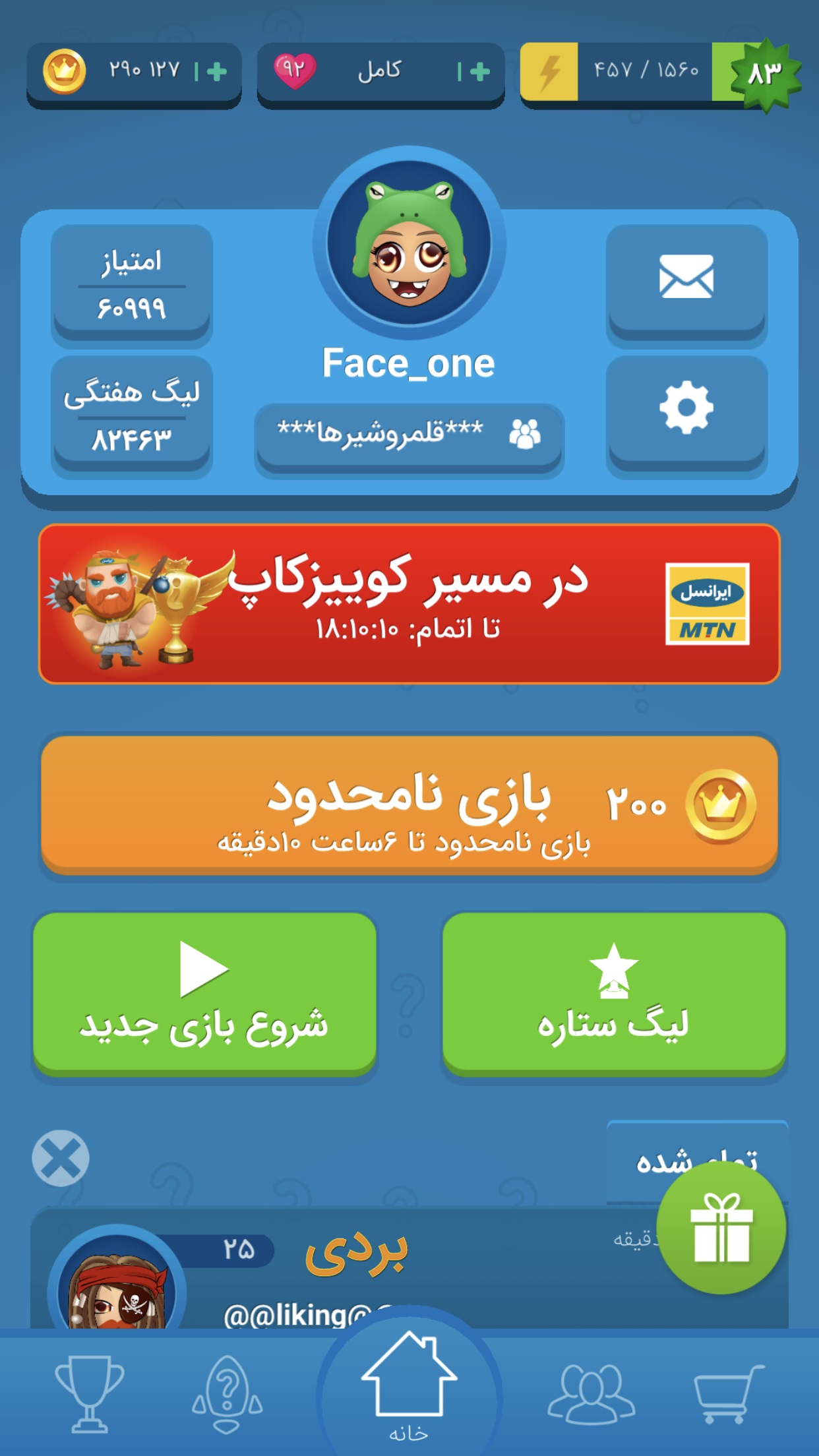Start a new game with شروع بازی جدید
Screen dimensions: 819x1456
tap(204, 992)
